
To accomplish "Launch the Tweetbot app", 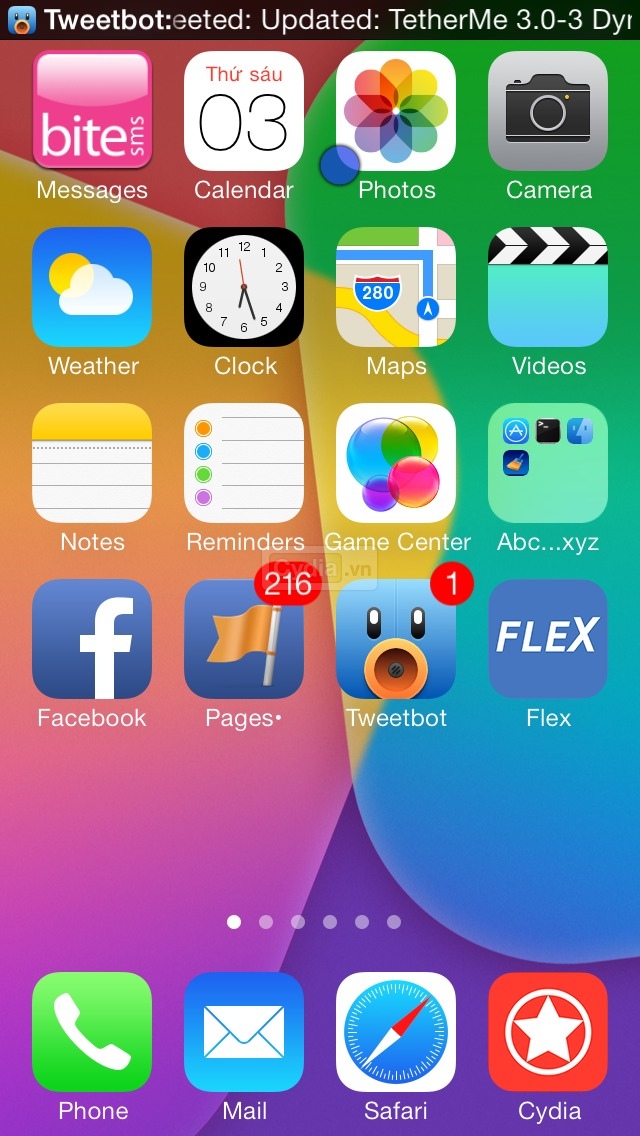I will [396, 639].
